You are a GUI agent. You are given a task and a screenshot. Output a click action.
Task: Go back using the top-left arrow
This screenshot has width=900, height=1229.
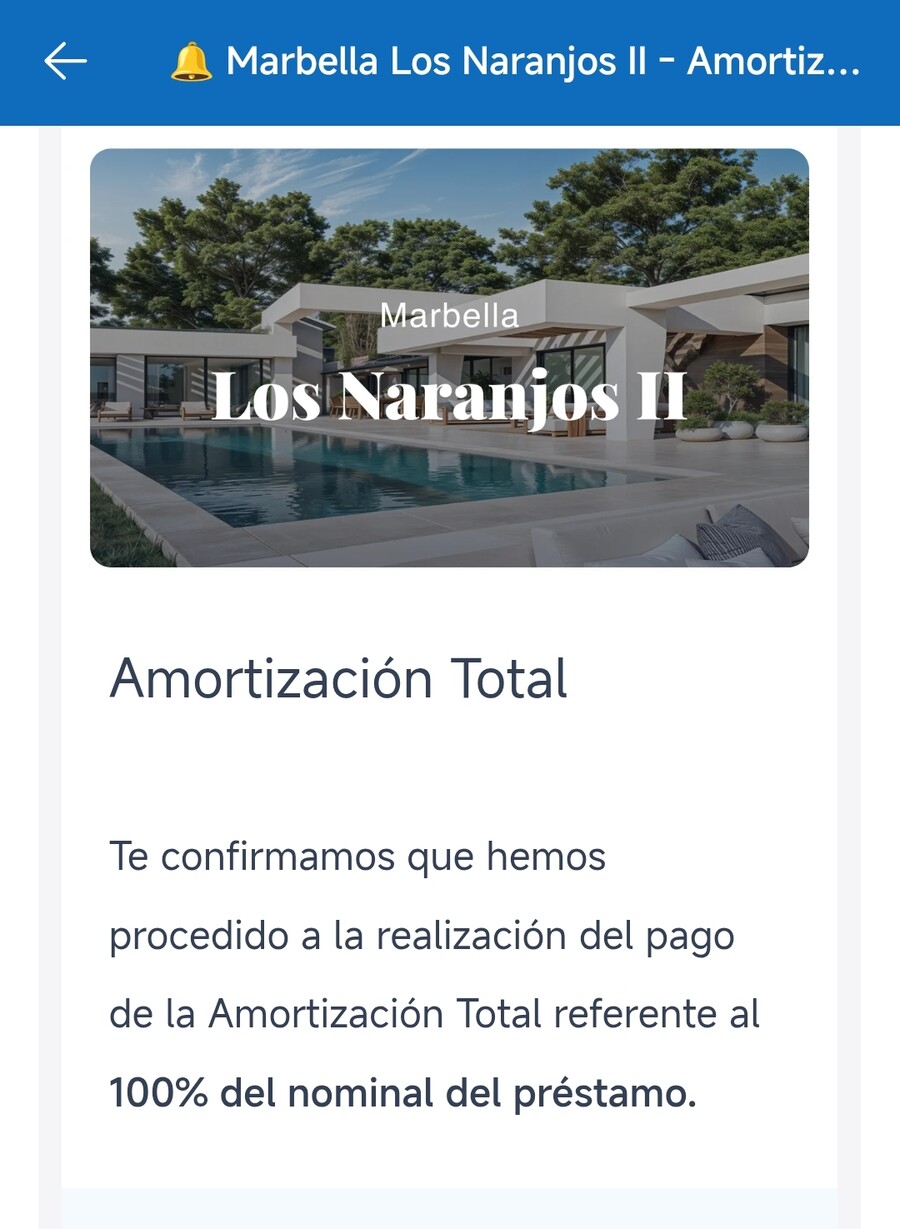(66, 62)
